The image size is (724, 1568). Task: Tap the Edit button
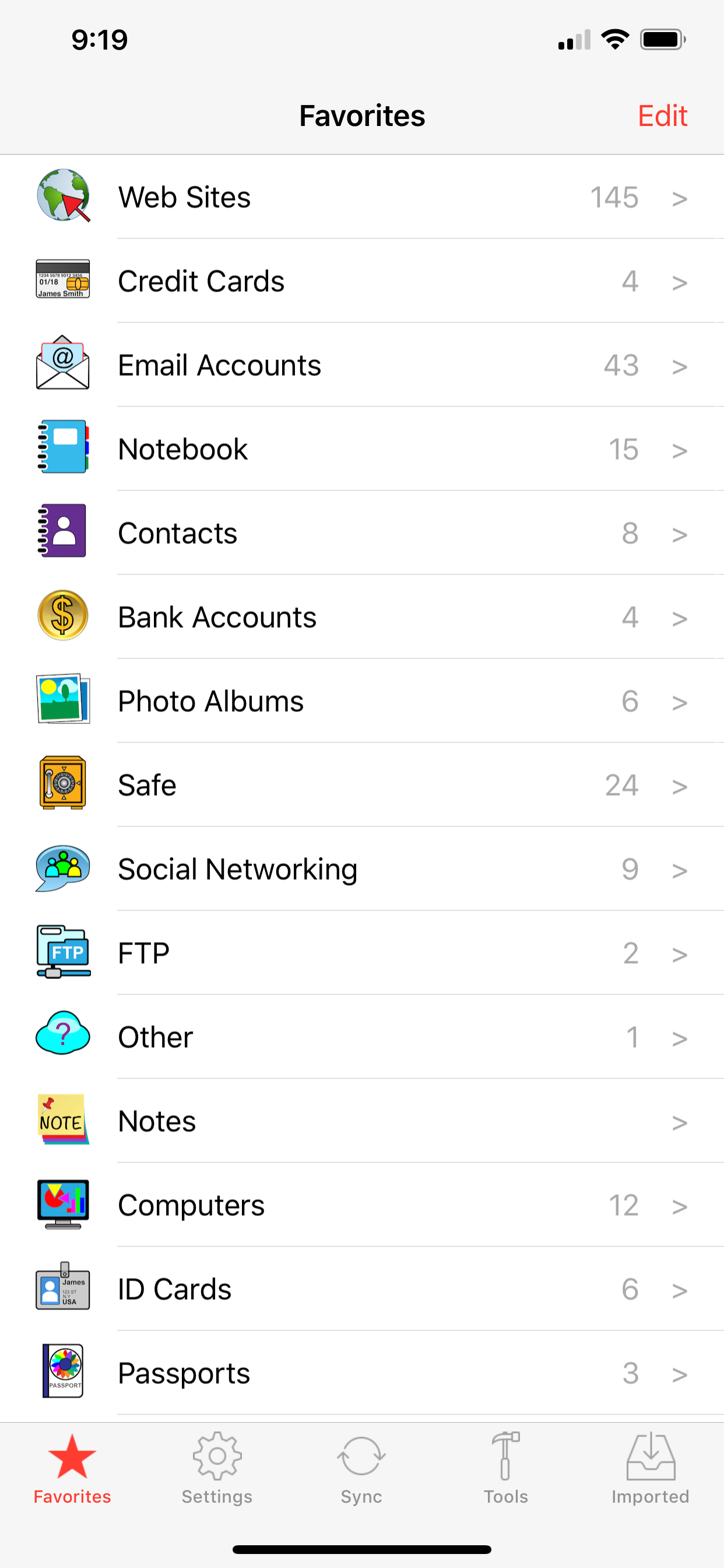pos(663,115)
